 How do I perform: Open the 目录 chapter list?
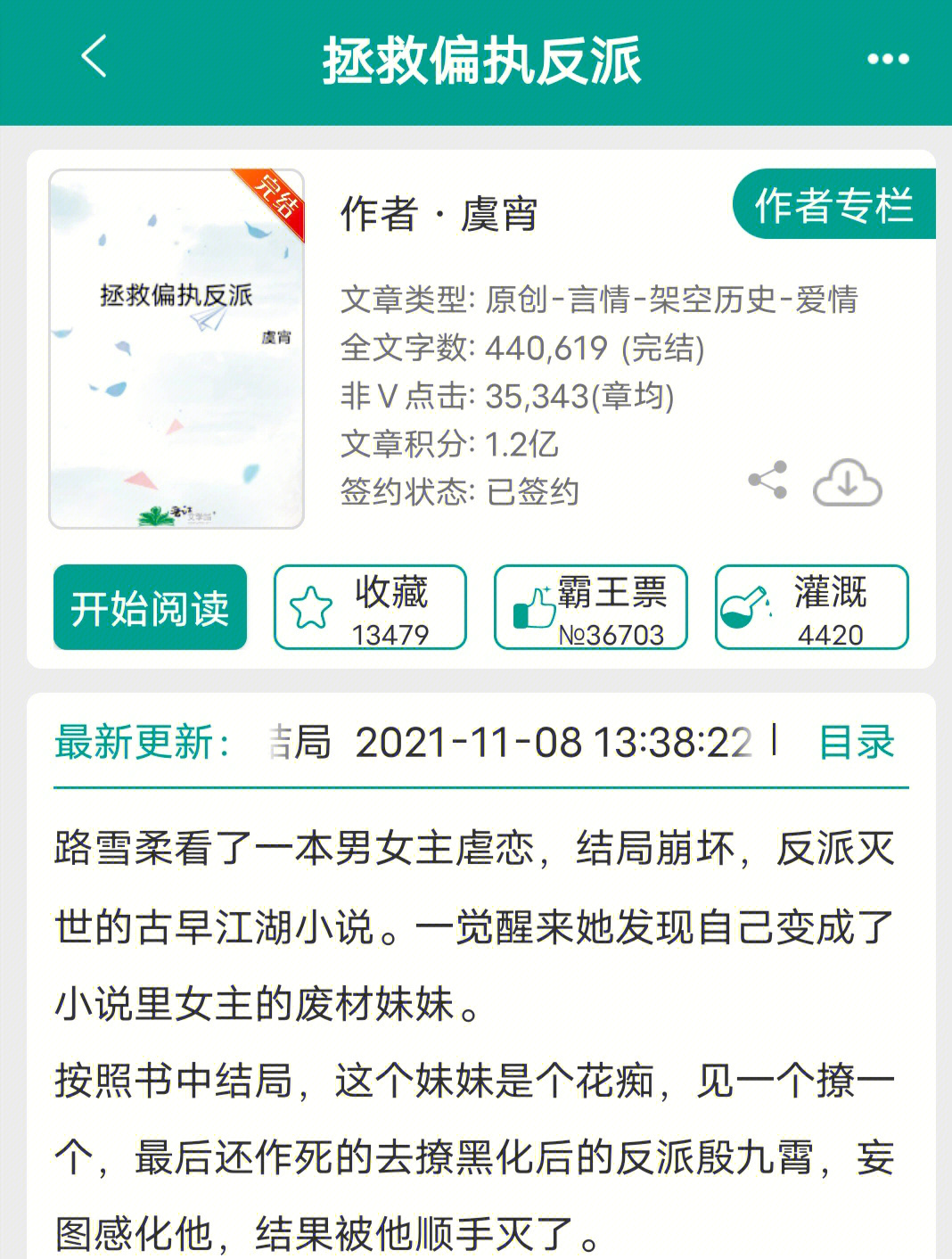pos(856,742)
